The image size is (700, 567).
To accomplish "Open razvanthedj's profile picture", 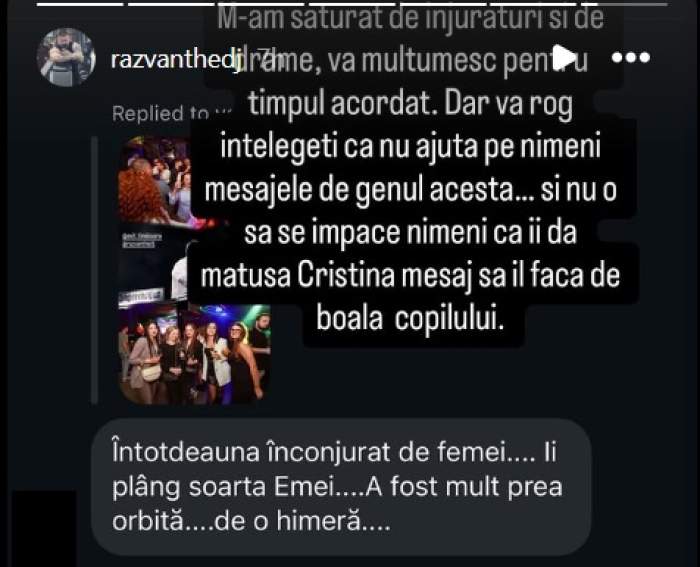I will point(66,57).
